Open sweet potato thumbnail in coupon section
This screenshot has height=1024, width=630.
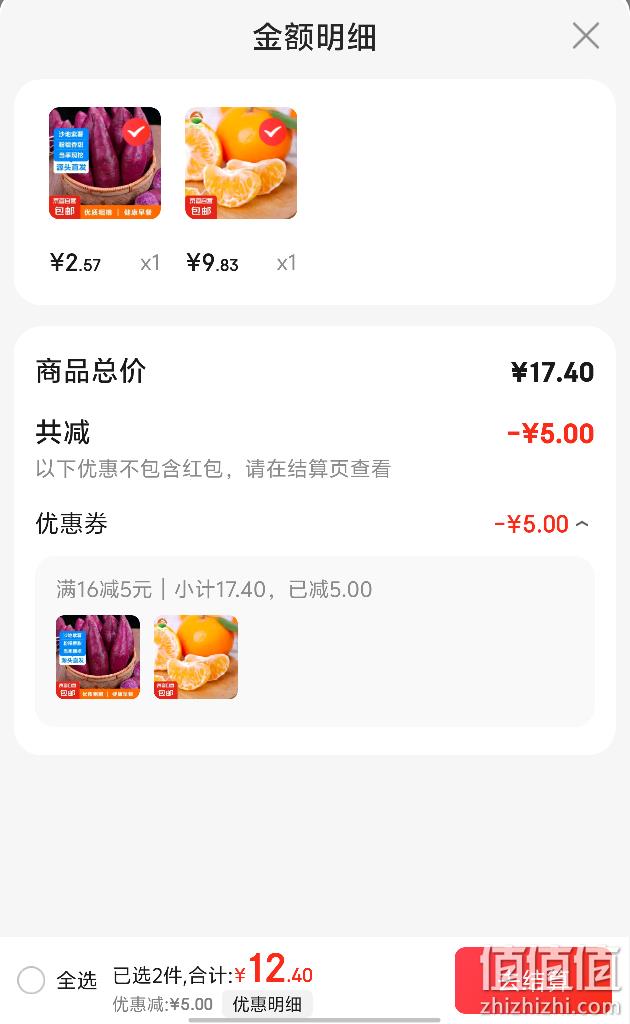(98, 656)
